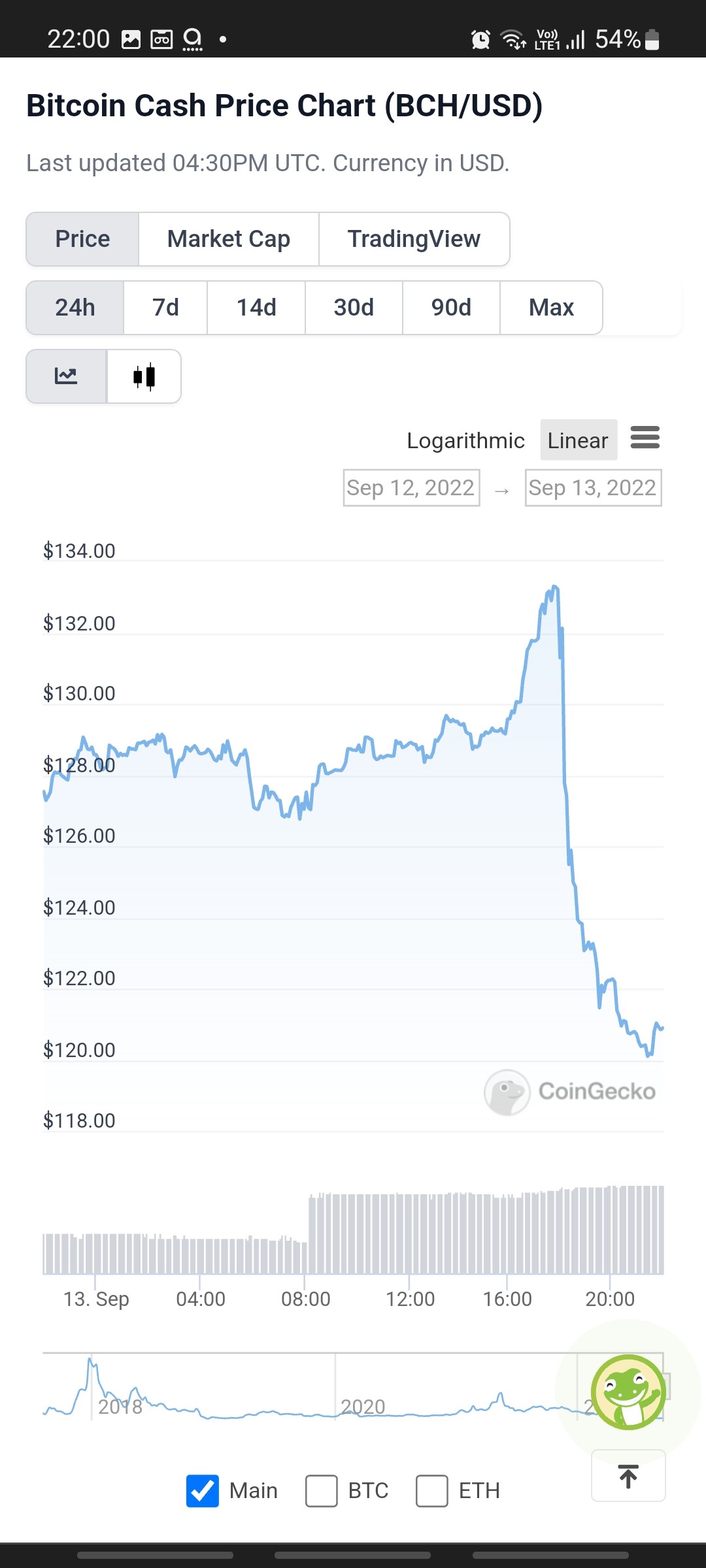Select the Price tab

tap(82, 239)
